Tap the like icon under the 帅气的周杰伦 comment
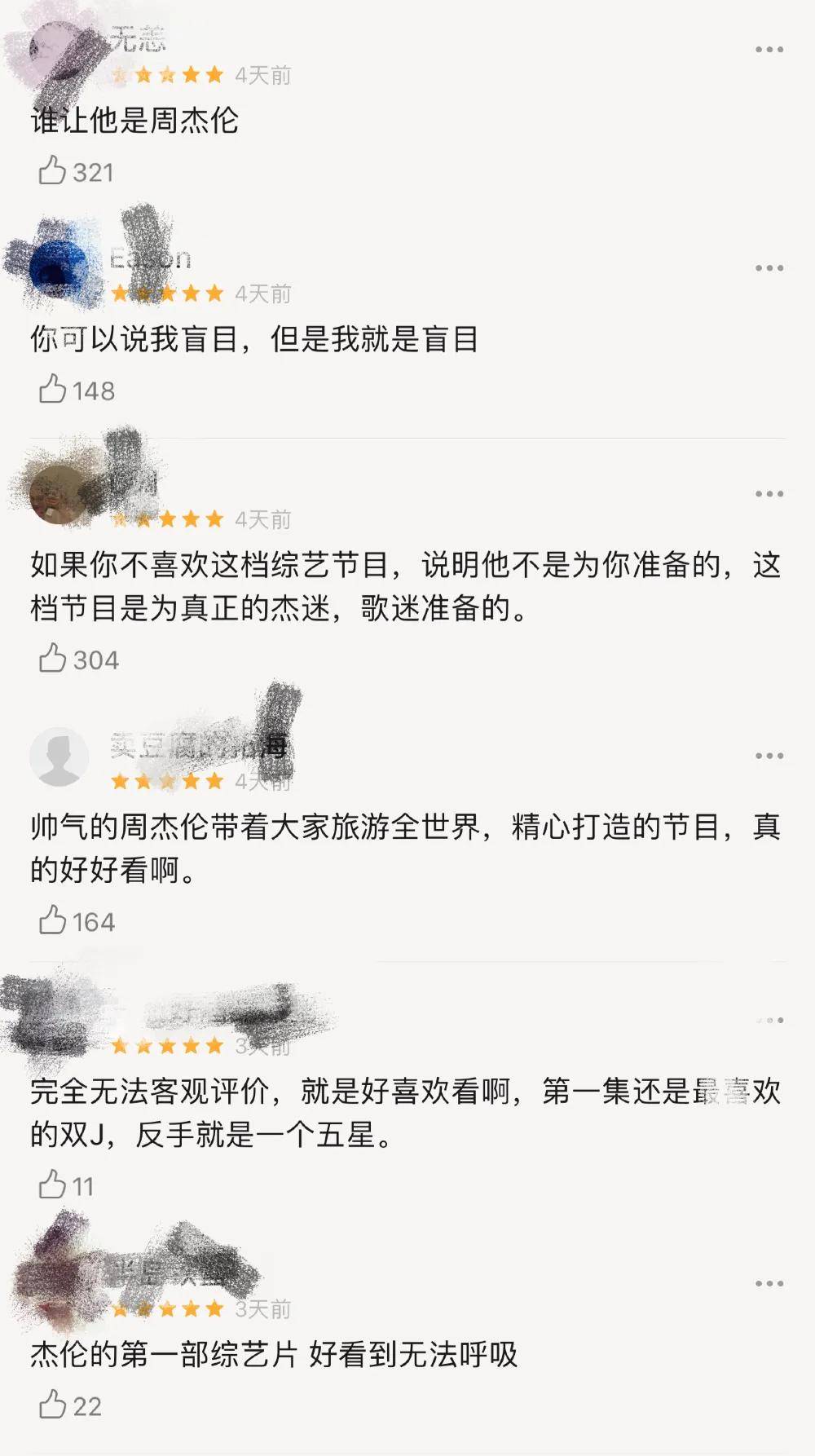The width and height of the screenshot is (815, 1456). click(x=54, y=920)
